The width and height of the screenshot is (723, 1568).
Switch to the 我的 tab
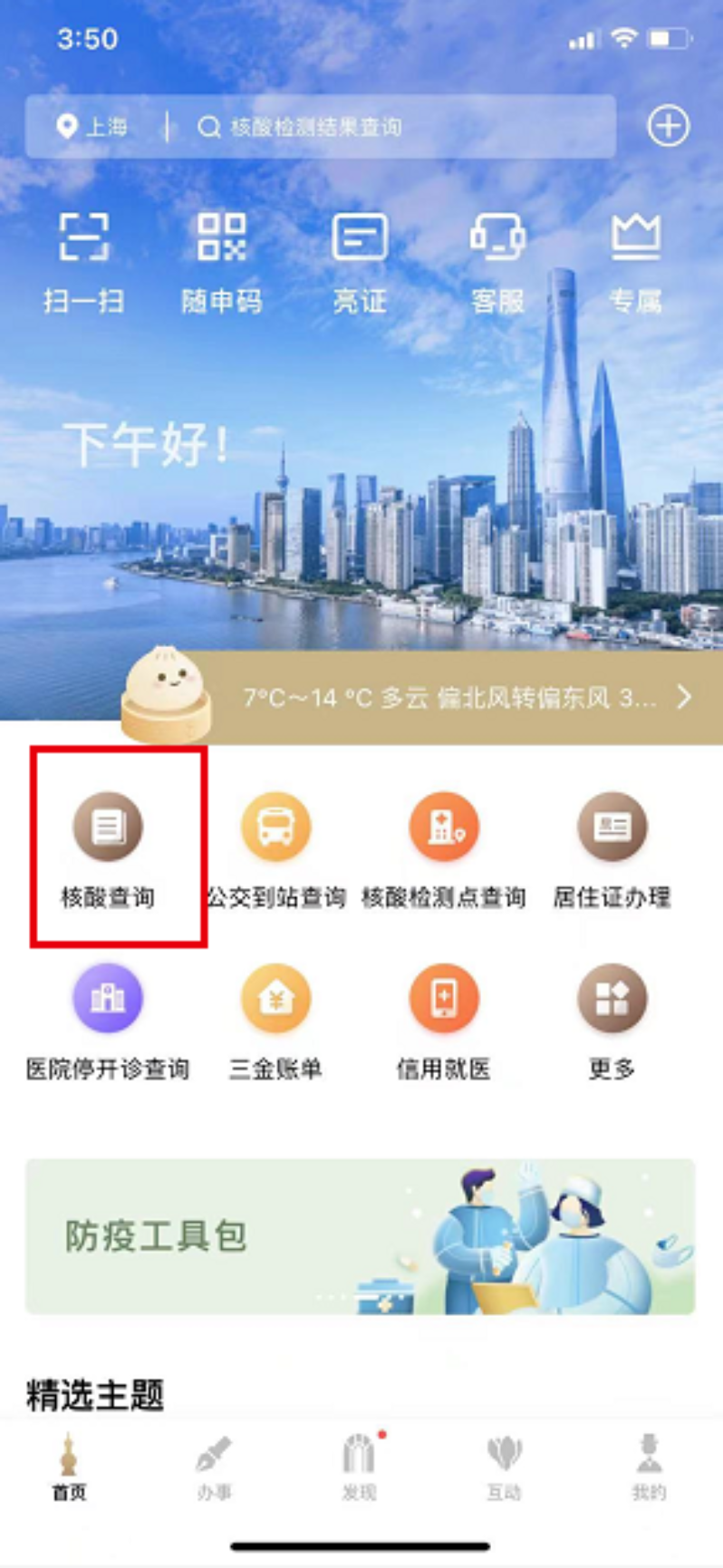pos(649,1466)
